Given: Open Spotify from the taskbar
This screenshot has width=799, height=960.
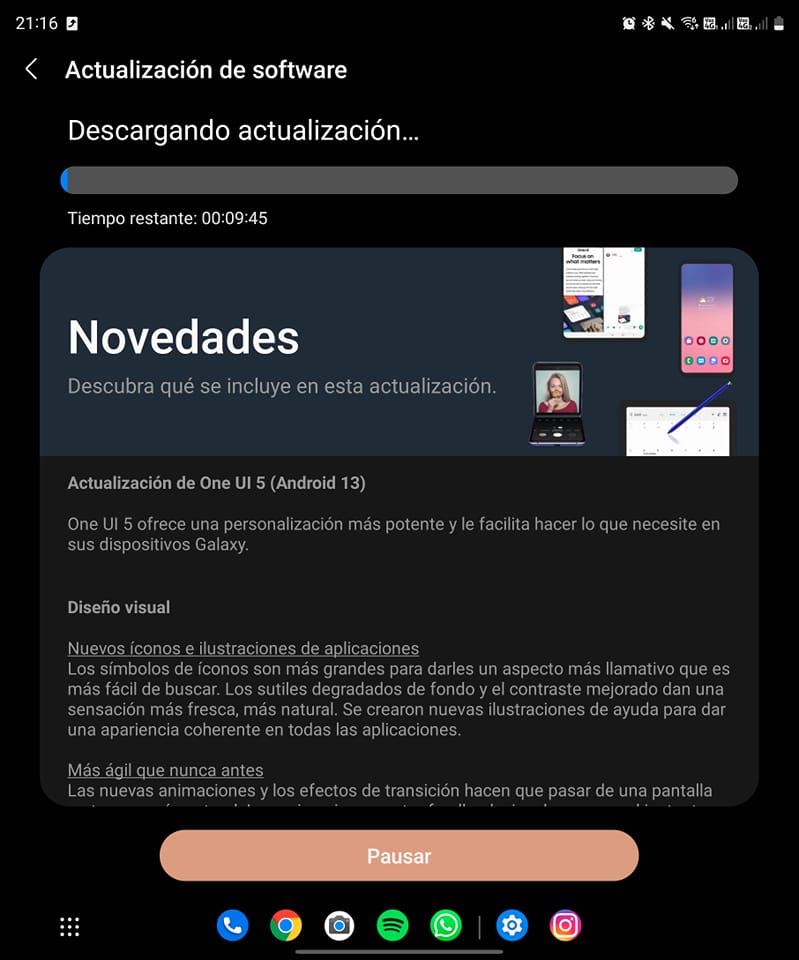Looking at the screenshot, I should (393, 926).
